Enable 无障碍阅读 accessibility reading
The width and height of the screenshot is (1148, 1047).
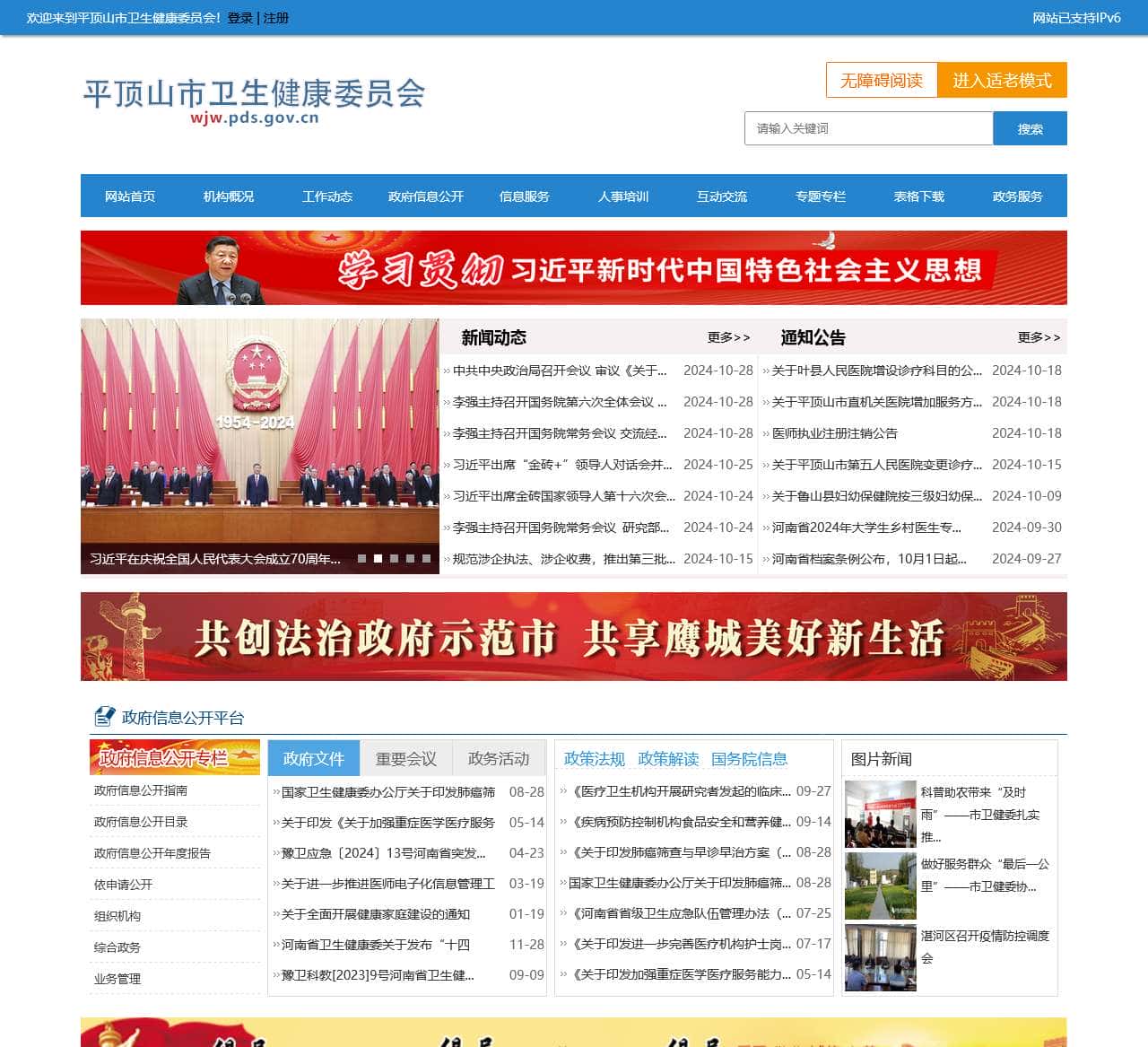coord(881,81)
